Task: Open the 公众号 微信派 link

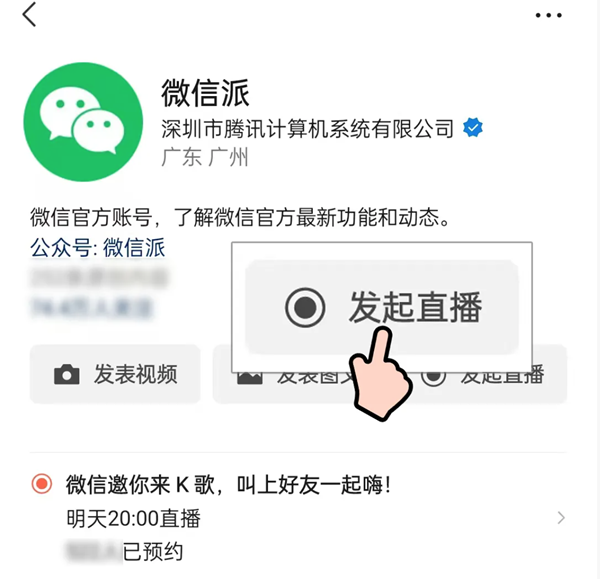Action: point(98,247)
